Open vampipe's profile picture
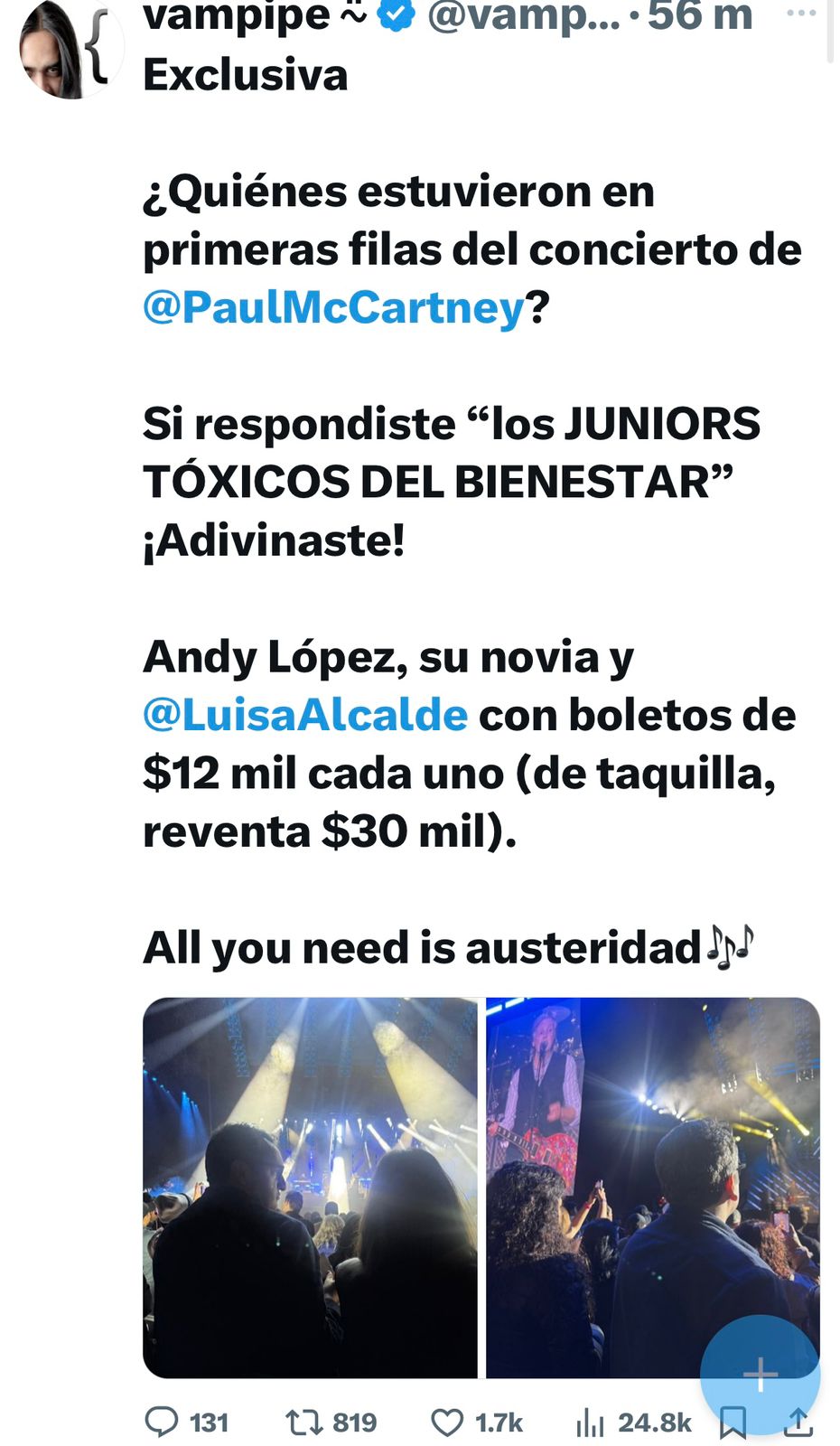The image size is (840, 1446). click(x=70, y=50)
